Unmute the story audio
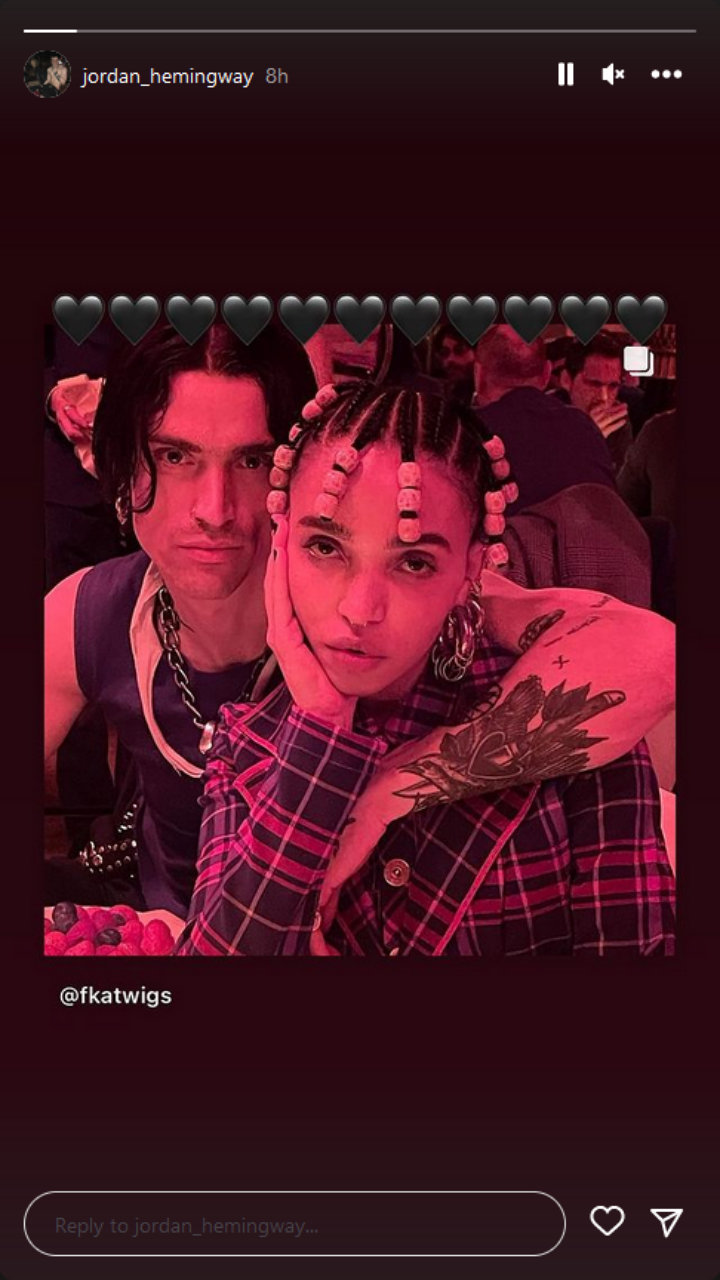Screen dimensions: 720x1280 click(613, 75)
